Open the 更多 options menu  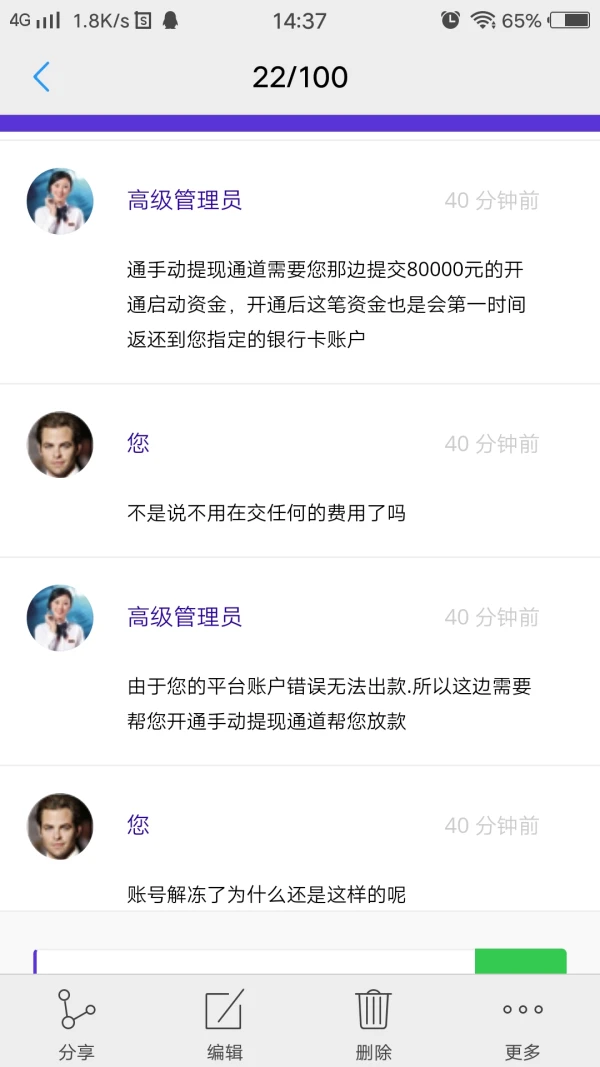(x=522, y=1021)
